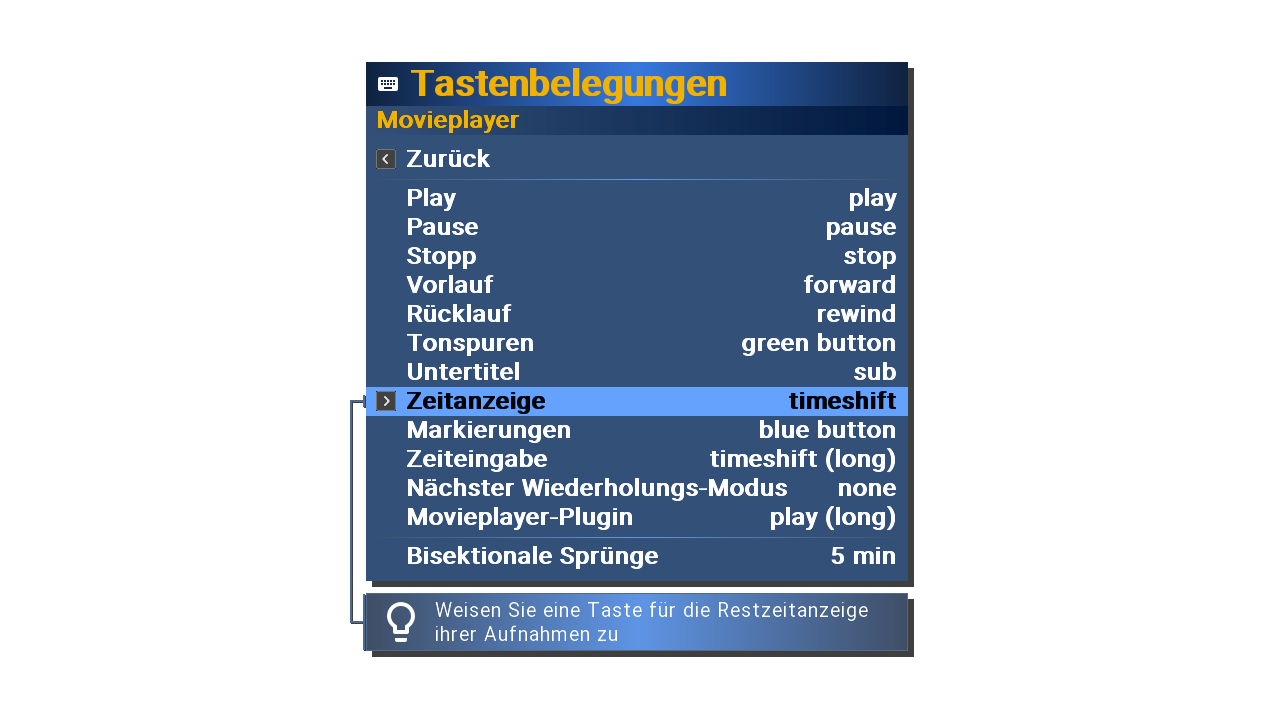
Task: Open Tonspuren key assignment
Action: [x=636, y=343]
